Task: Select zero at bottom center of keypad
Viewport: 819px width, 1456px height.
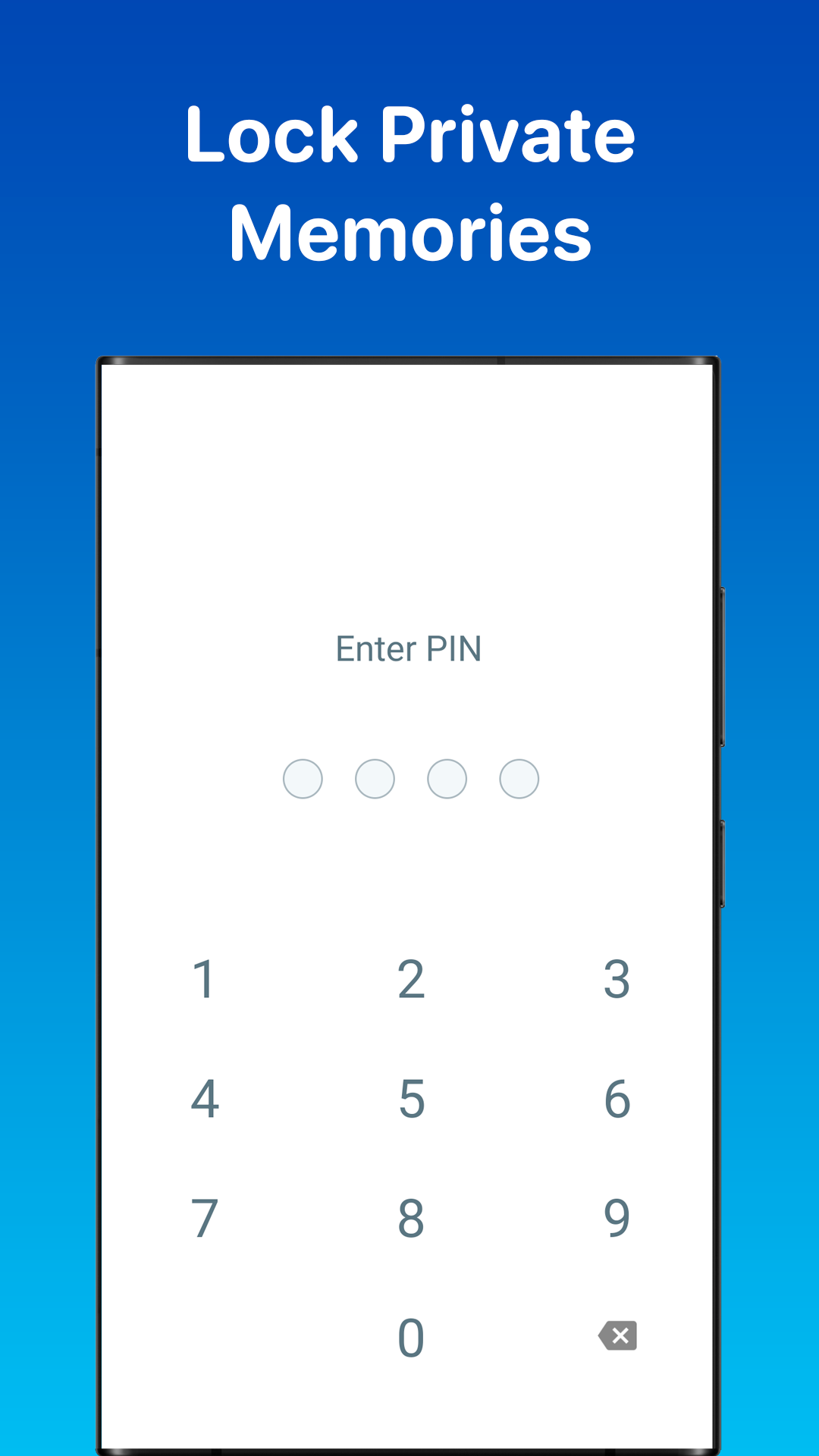Action: [409, 1337]
